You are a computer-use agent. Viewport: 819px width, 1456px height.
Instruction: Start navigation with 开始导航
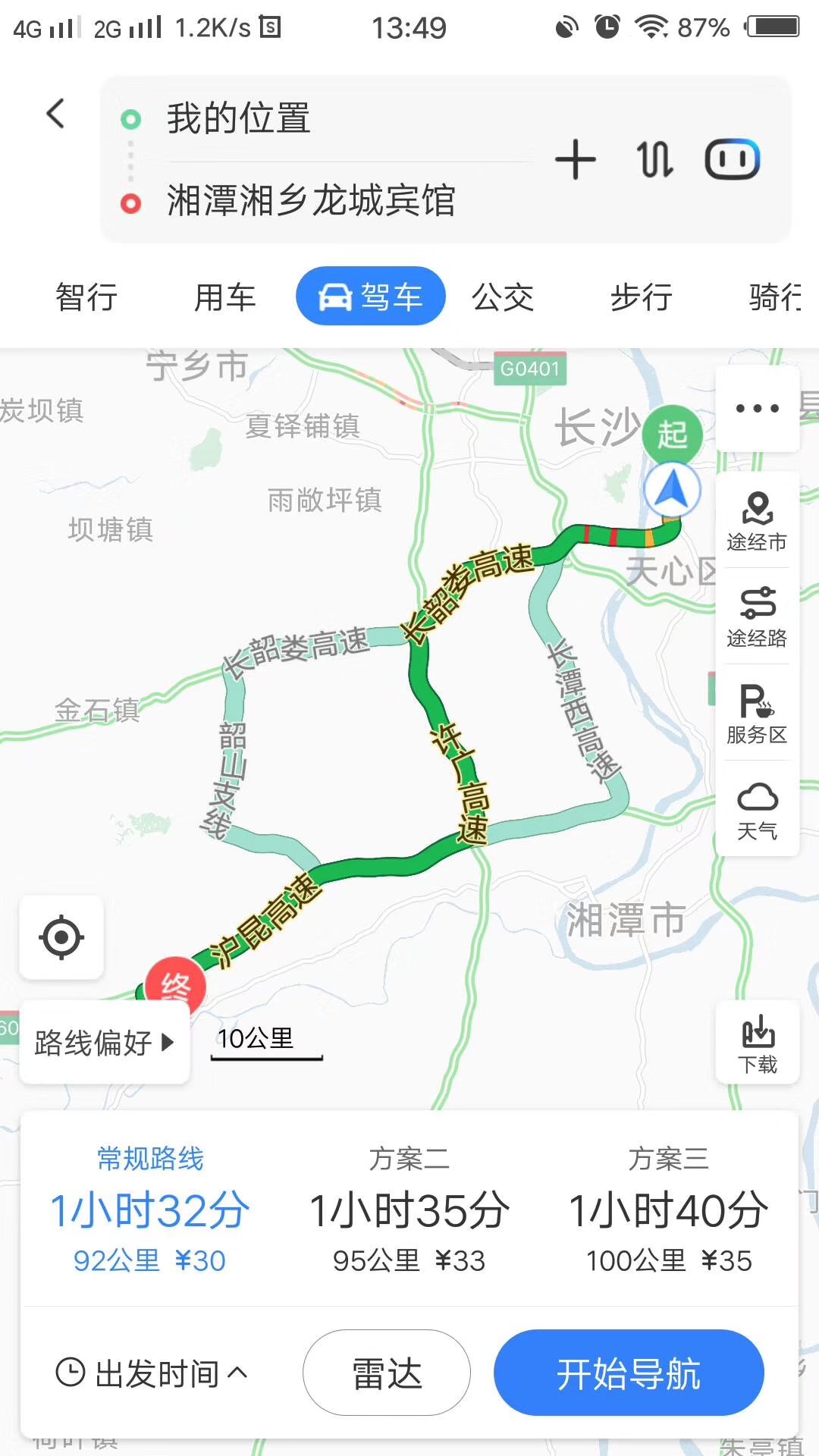pos(628,1373)
